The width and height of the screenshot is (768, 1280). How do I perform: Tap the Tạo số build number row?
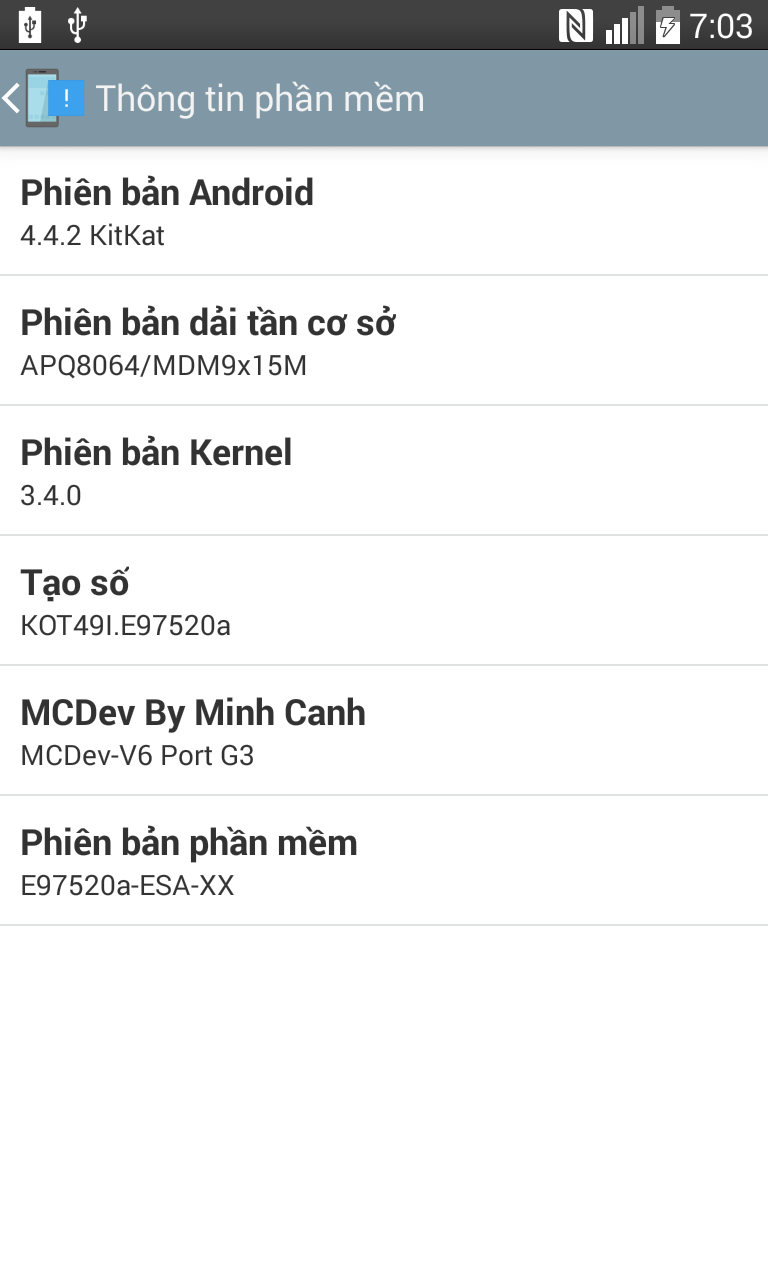click(x=384, y=601)
